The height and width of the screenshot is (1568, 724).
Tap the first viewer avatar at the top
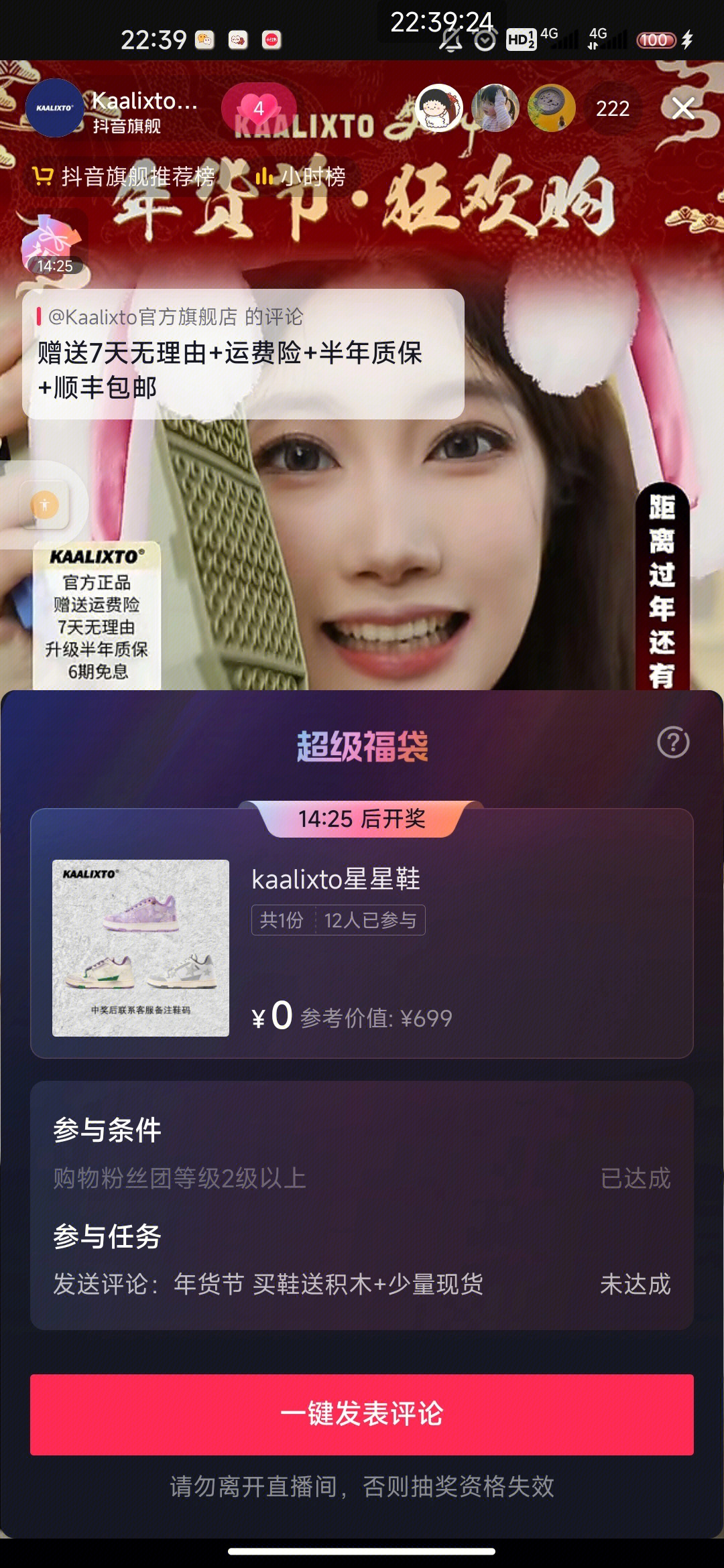439,108
